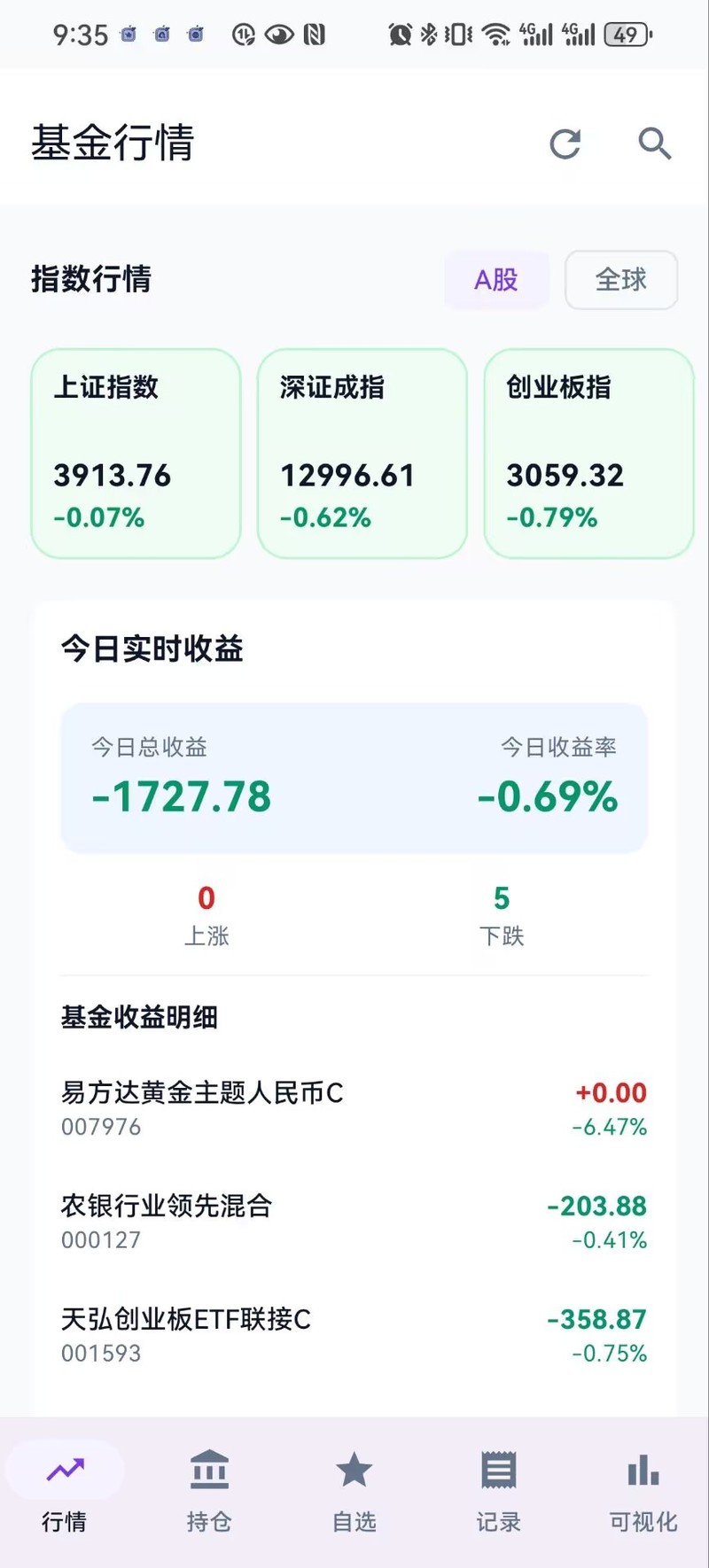Open the 上证指数 index card
709x1568 pixels.
(x=136, y=453)
